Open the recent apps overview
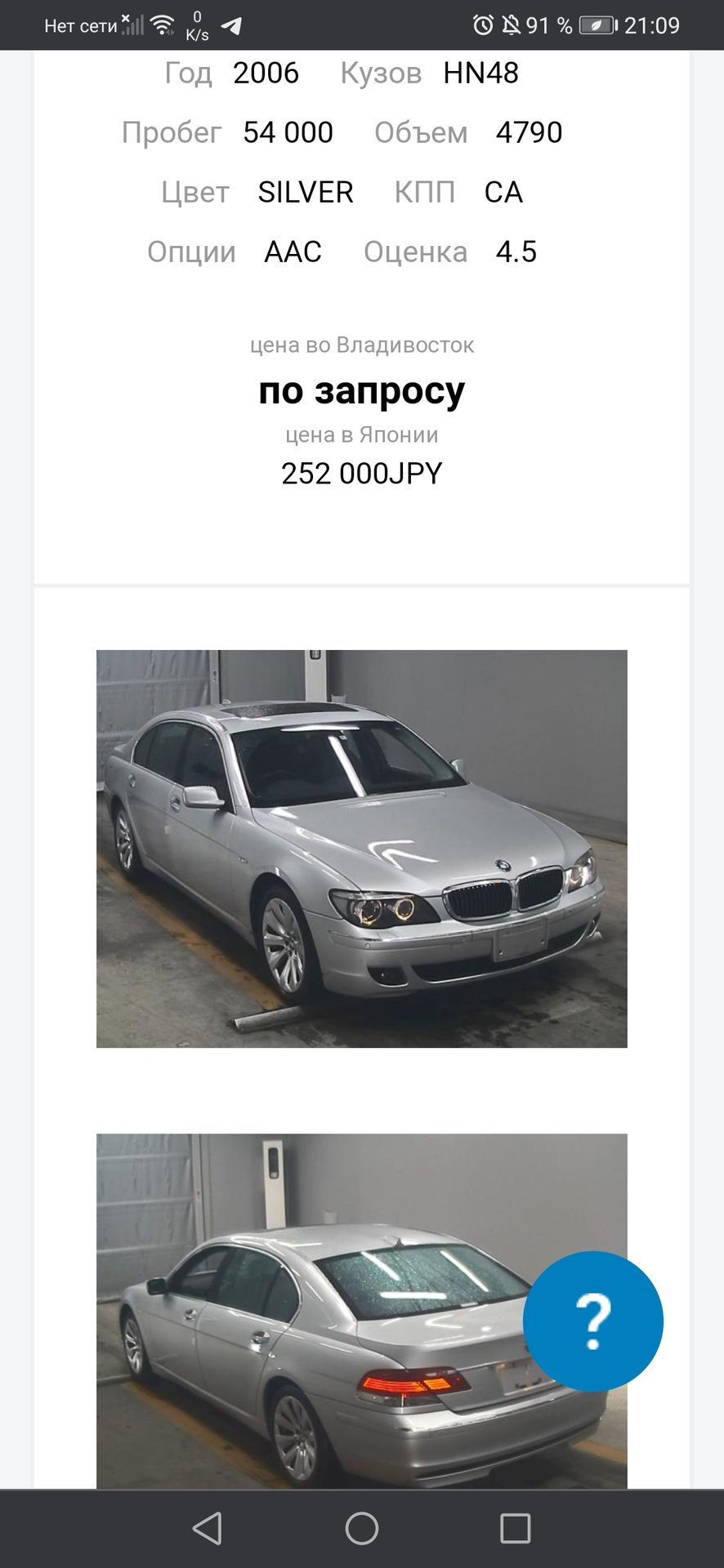Viewport: 724px width, 1568px height. (515, 1528)
